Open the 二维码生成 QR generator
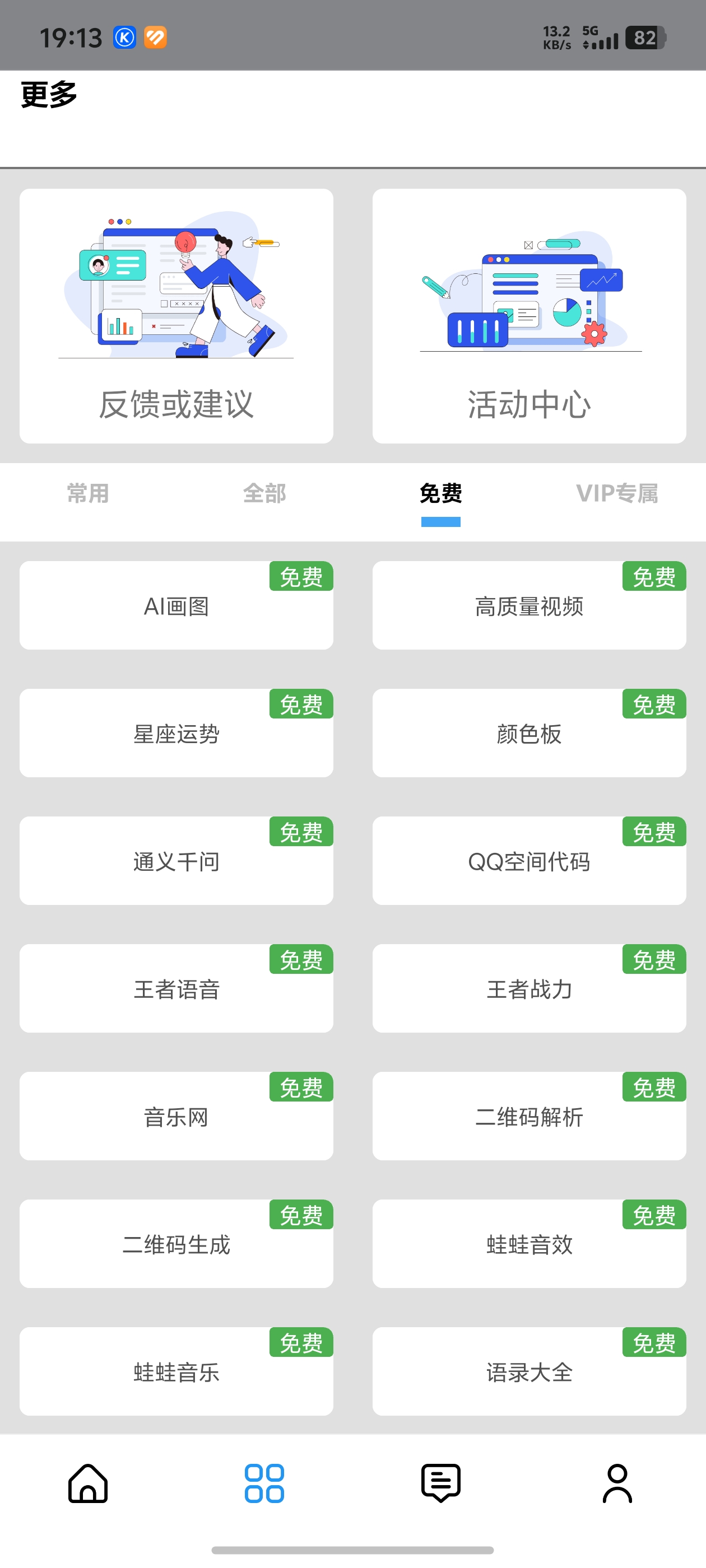This screenshot has width=706, height=1568. coord(175,1245)
